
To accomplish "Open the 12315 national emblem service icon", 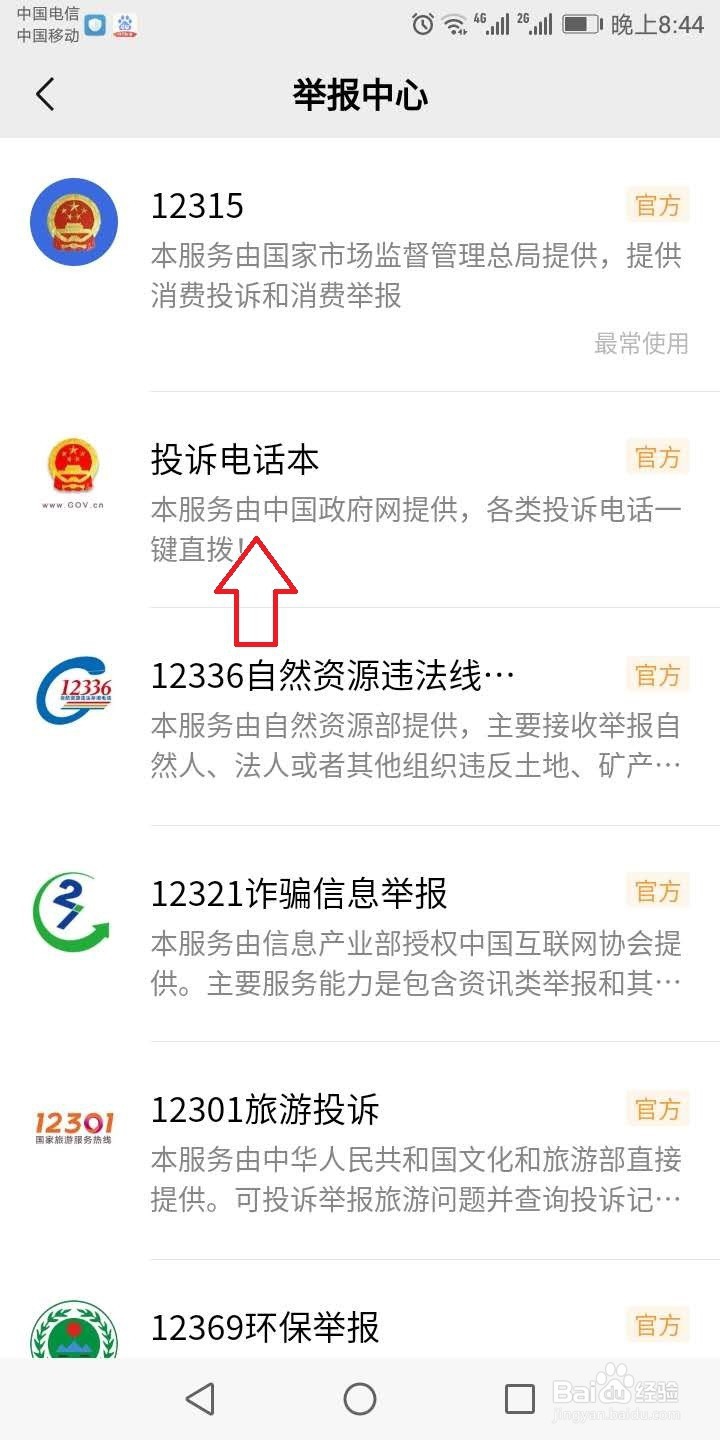I will click(x=74, y=221).
